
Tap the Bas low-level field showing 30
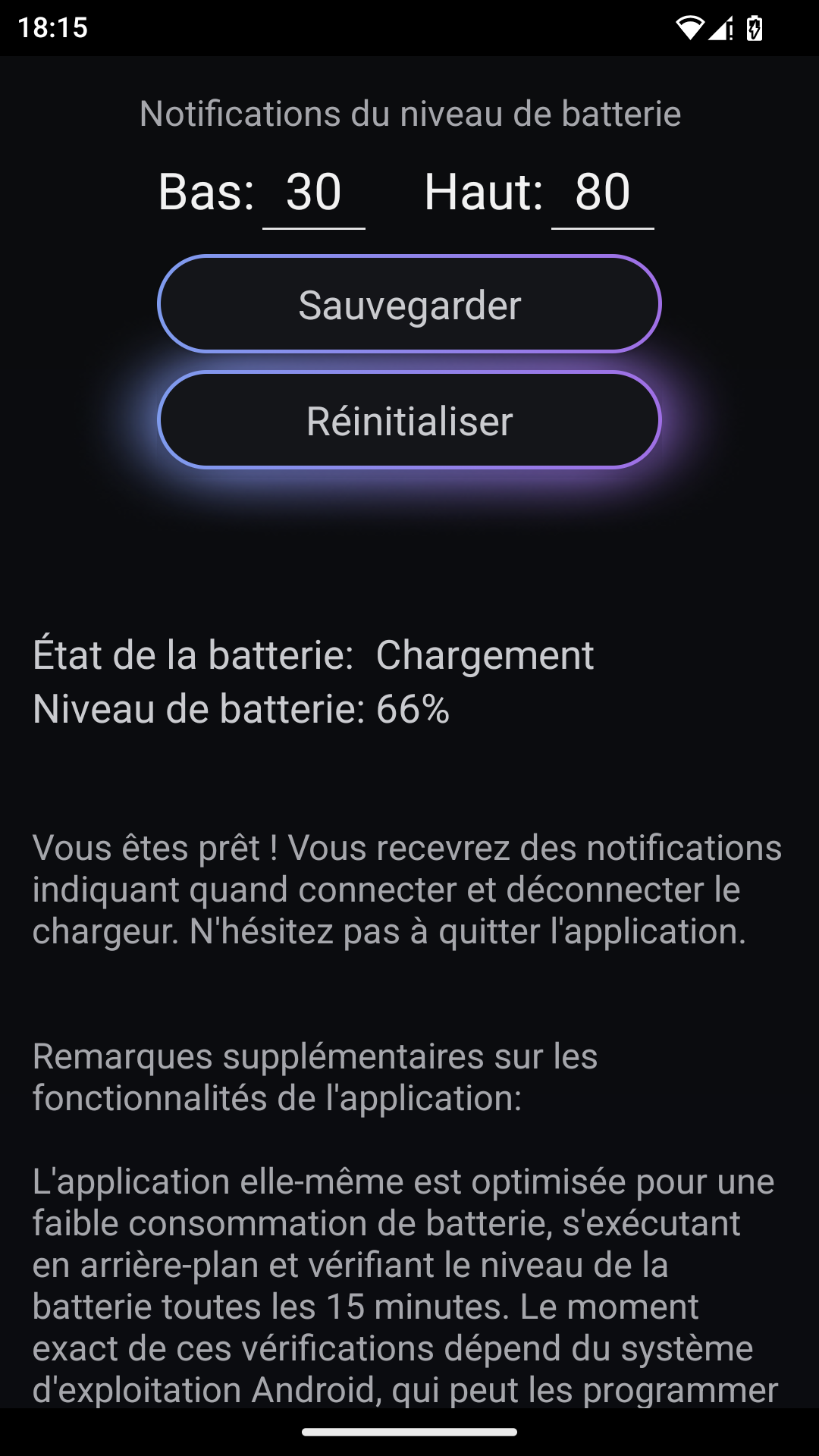tap(314, 193)
